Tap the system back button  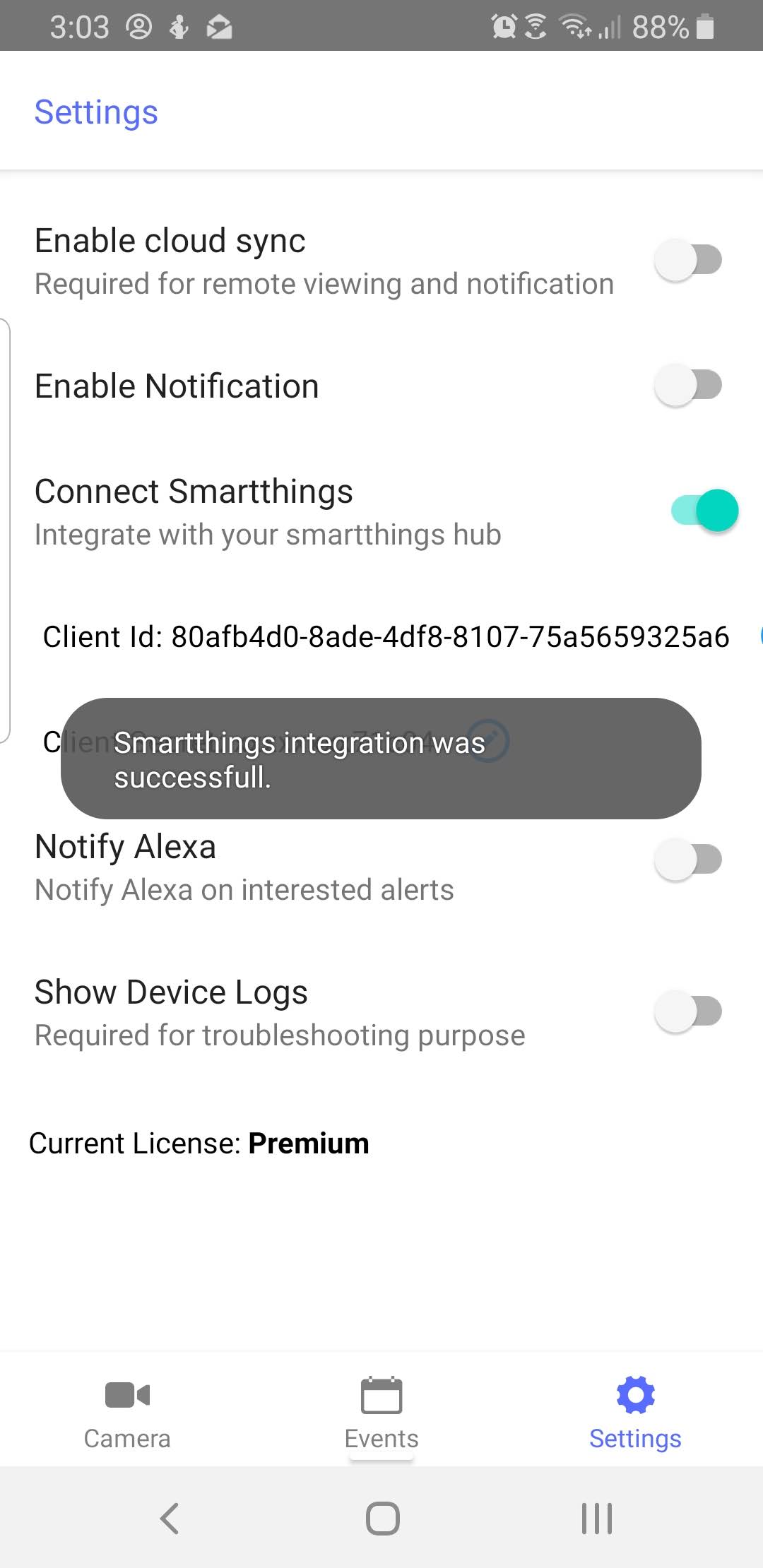pyautogui.click(x=170, y=1518)
